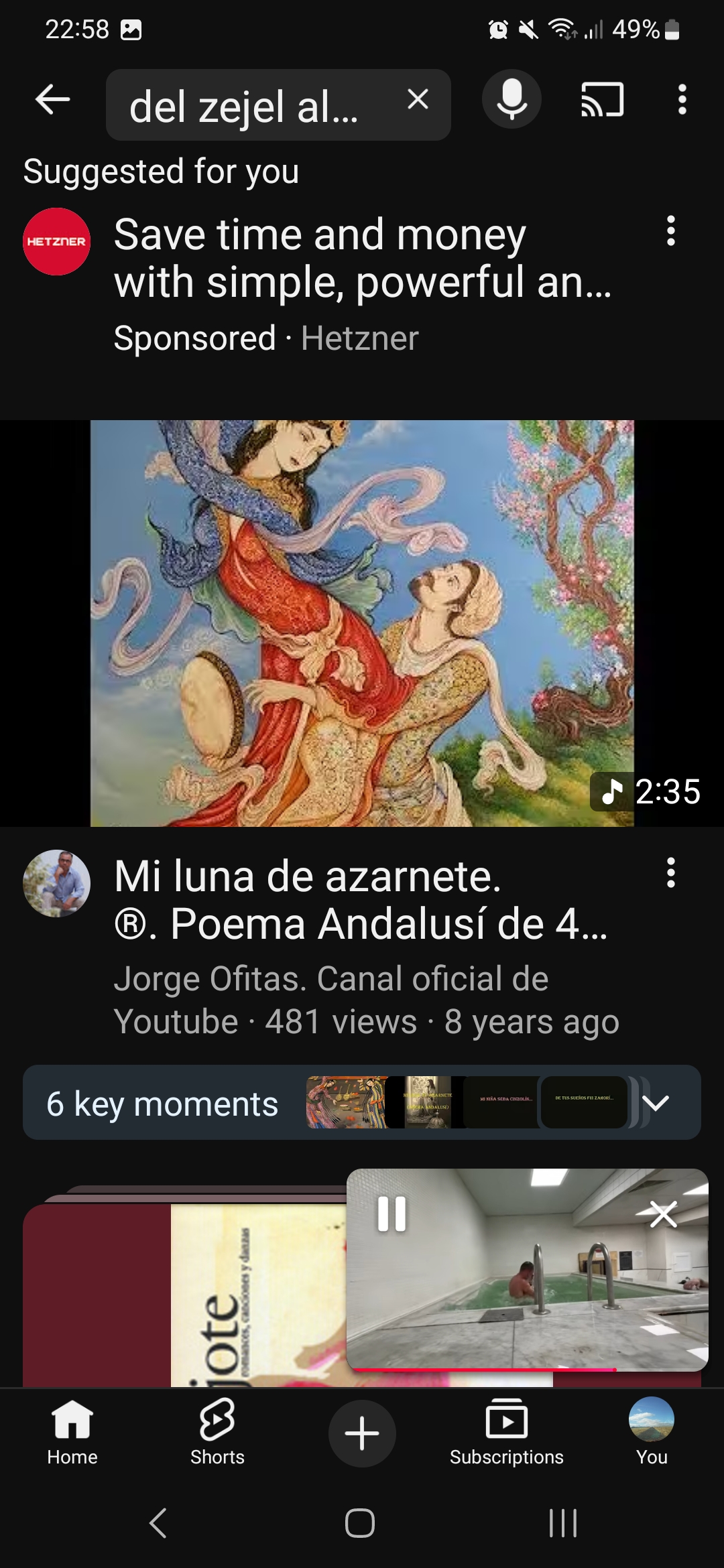Close the miniplayer
724x1568 pixels.
663,1214
